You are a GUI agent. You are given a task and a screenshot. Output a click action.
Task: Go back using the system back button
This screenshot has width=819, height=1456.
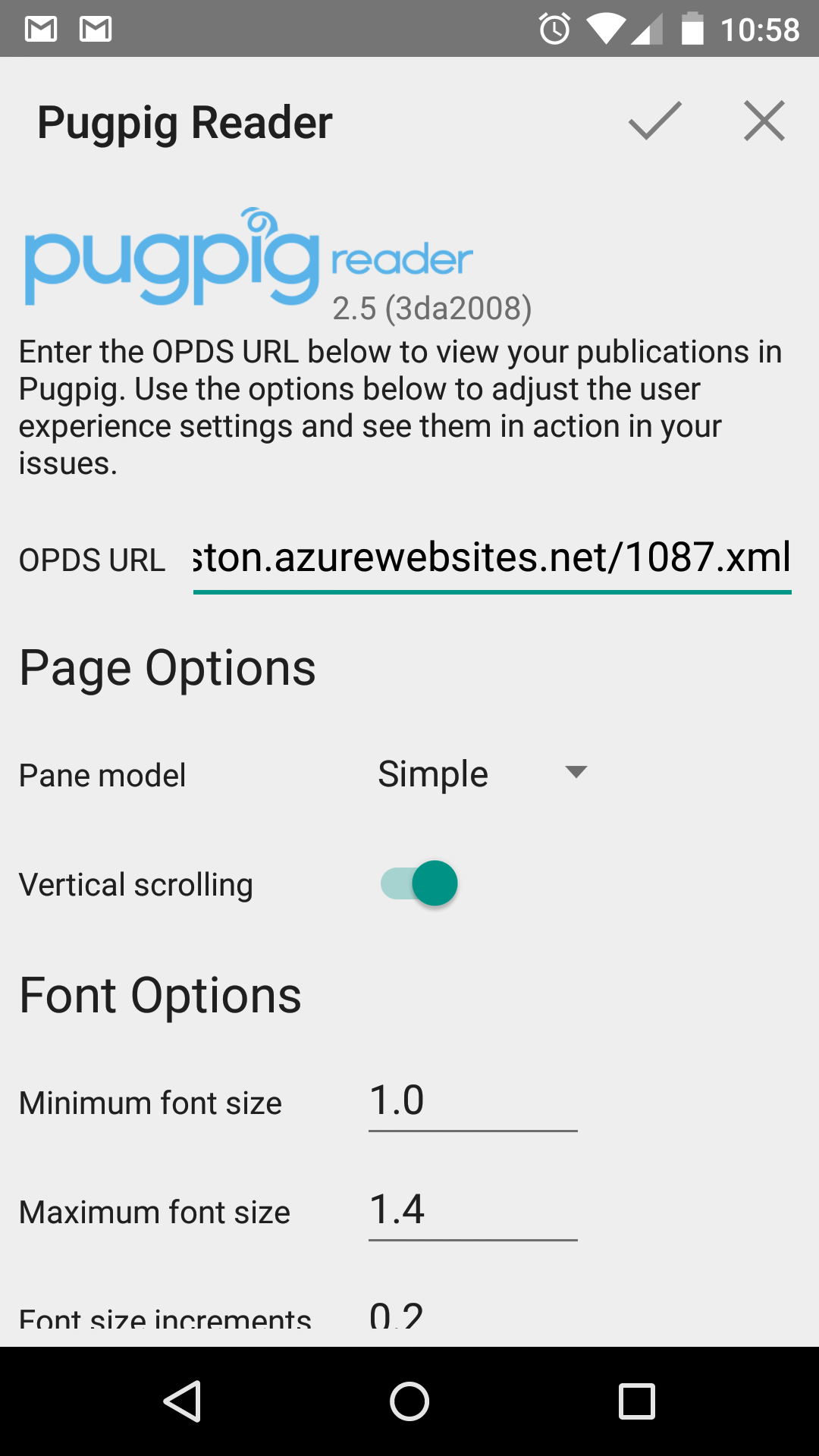(182, 1401)
